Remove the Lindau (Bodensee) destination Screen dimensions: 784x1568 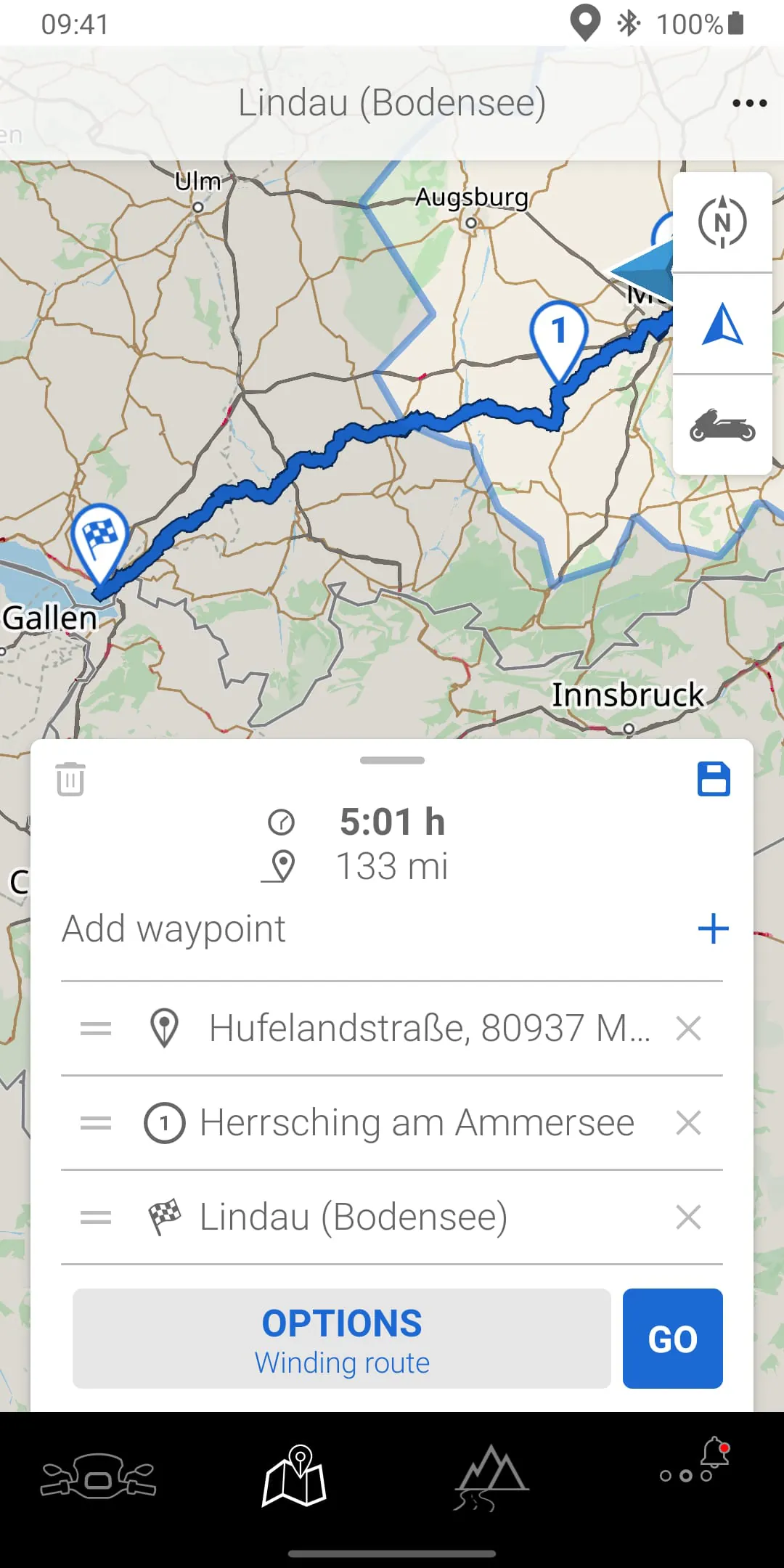pos(688,1217)
